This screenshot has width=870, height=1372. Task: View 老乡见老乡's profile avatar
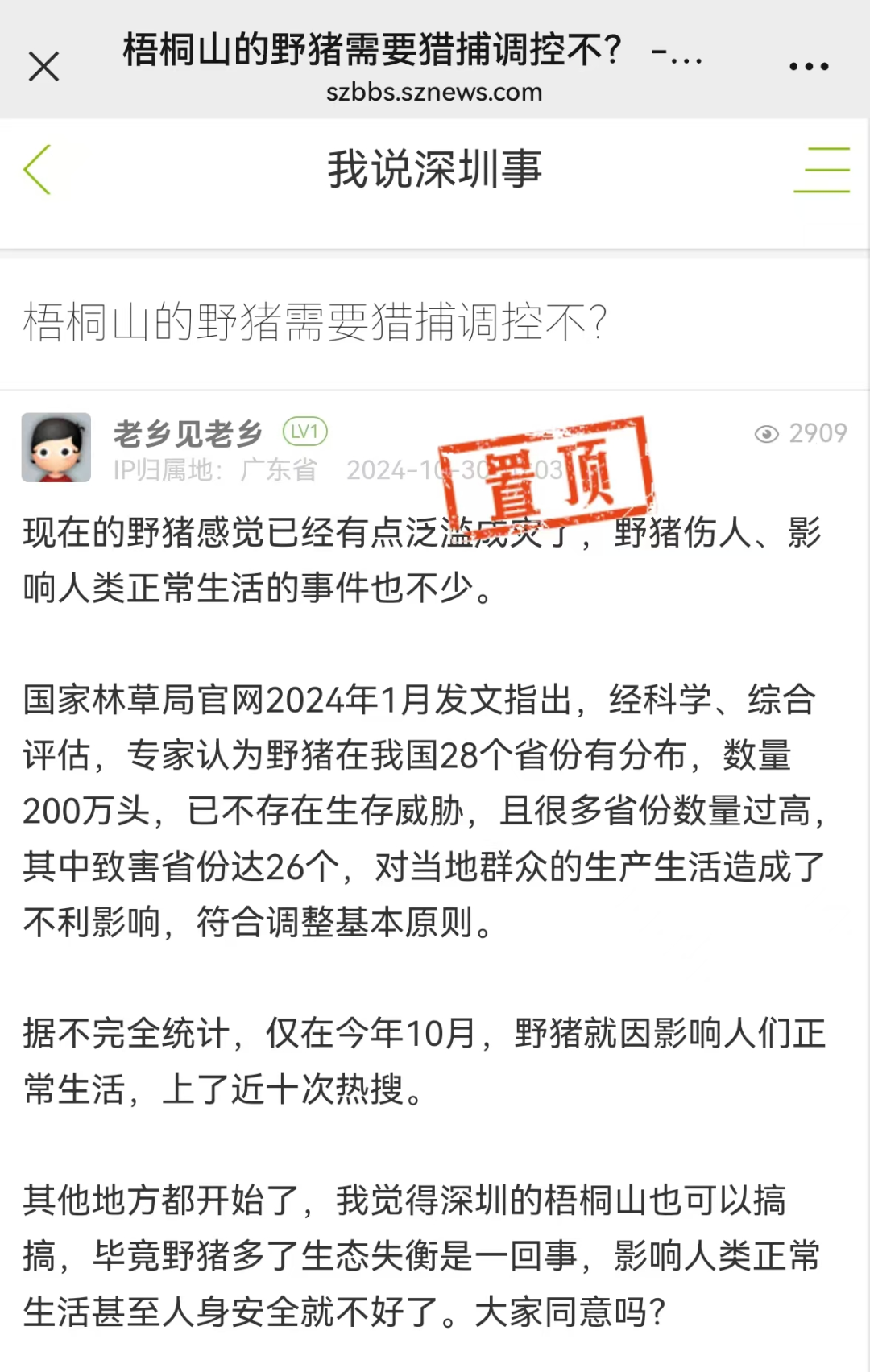(x=56, y=448)
